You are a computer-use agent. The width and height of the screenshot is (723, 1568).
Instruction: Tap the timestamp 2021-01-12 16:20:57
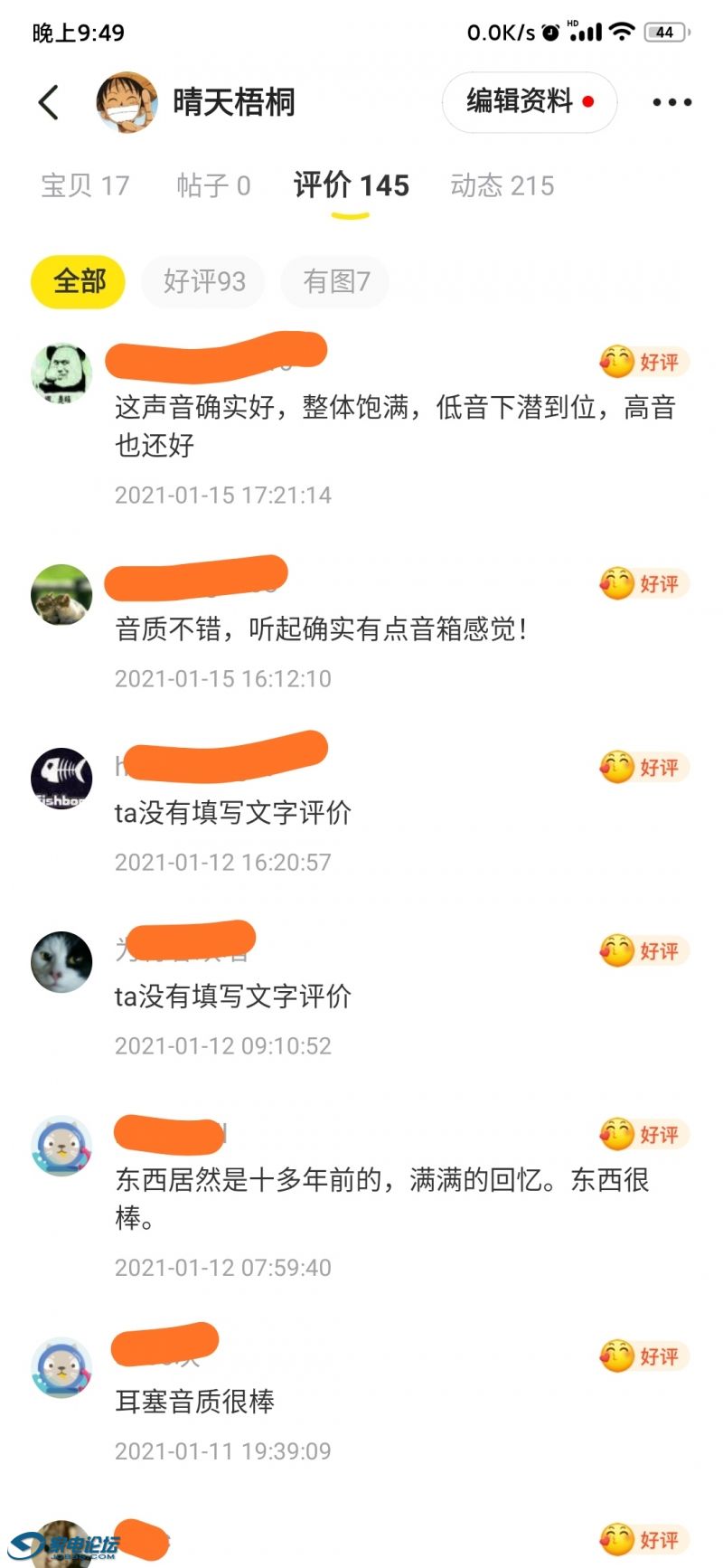pos(225,862)
